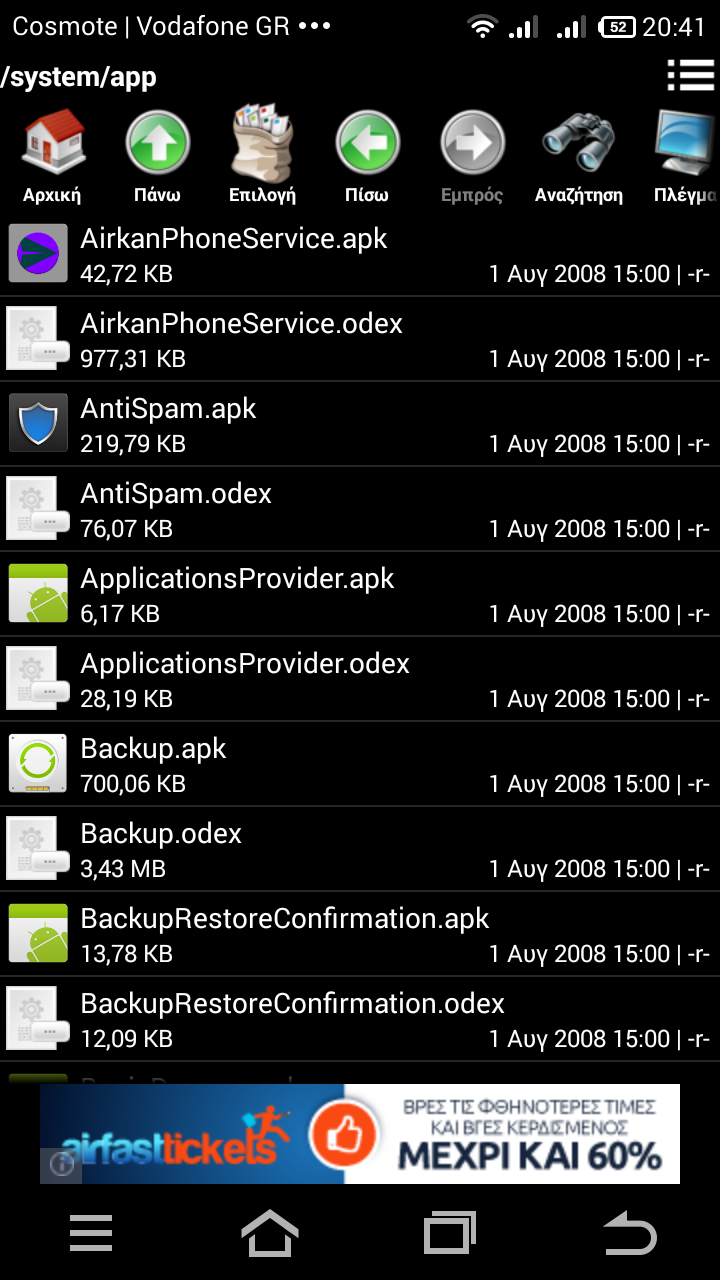The height and width of the screenshot is (1280, 720).
Task: Tap the system home button
Action: tap(270, 1234)
